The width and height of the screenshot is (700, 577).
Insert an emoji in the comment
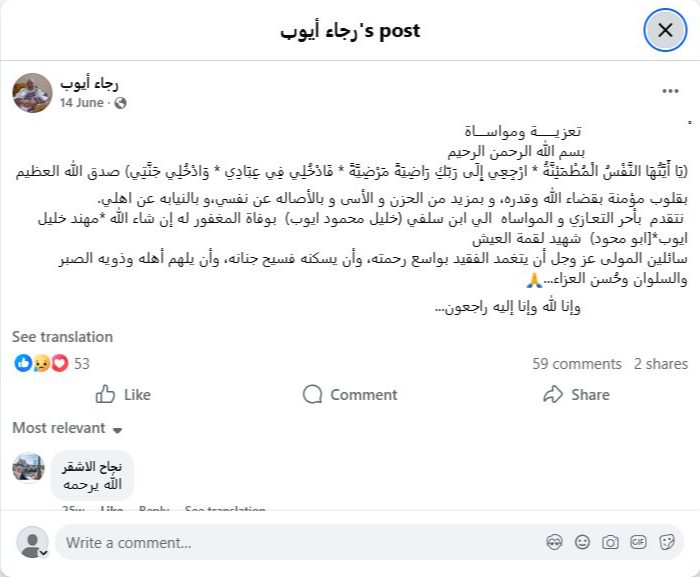coord(582,543)
